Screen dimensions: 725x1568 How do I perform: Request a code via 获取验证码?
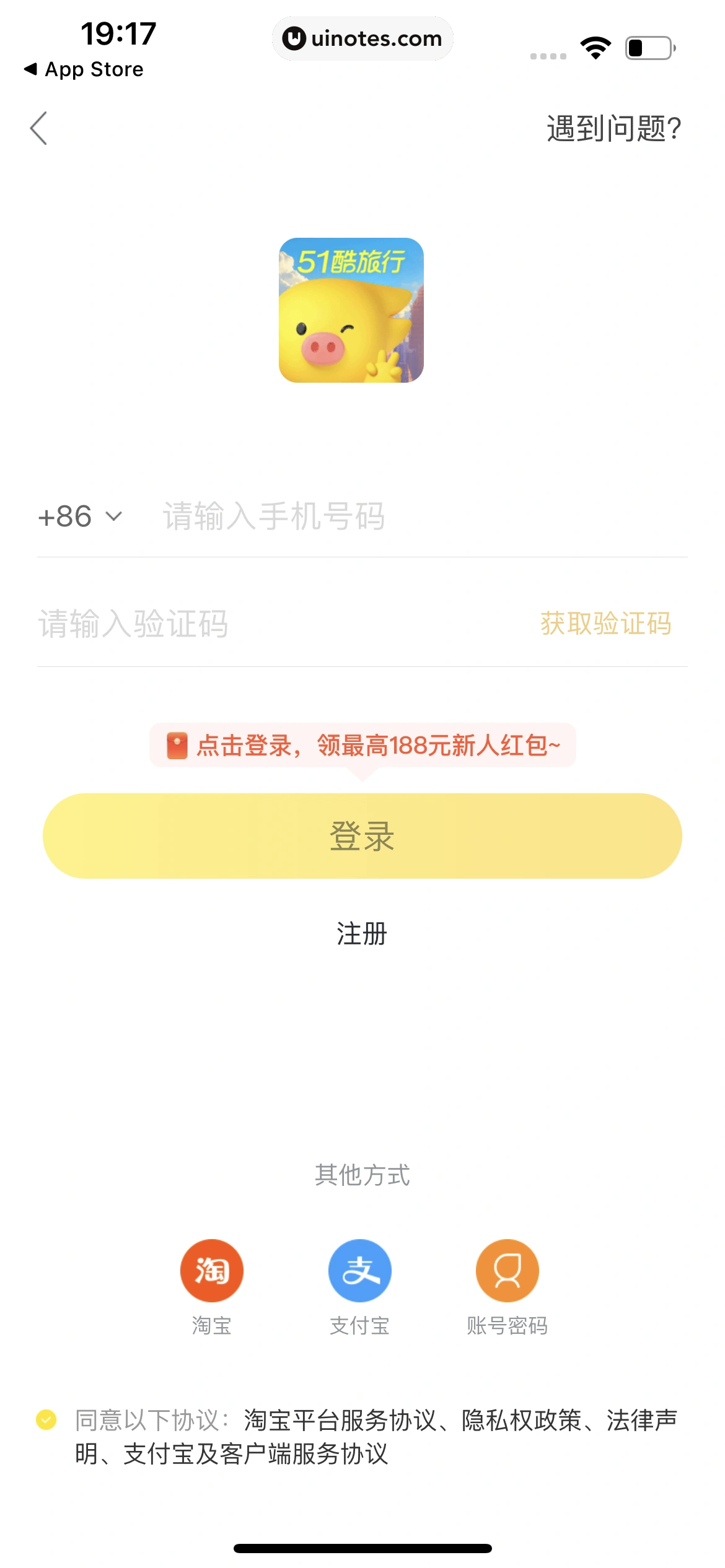[x=605, y=624]
